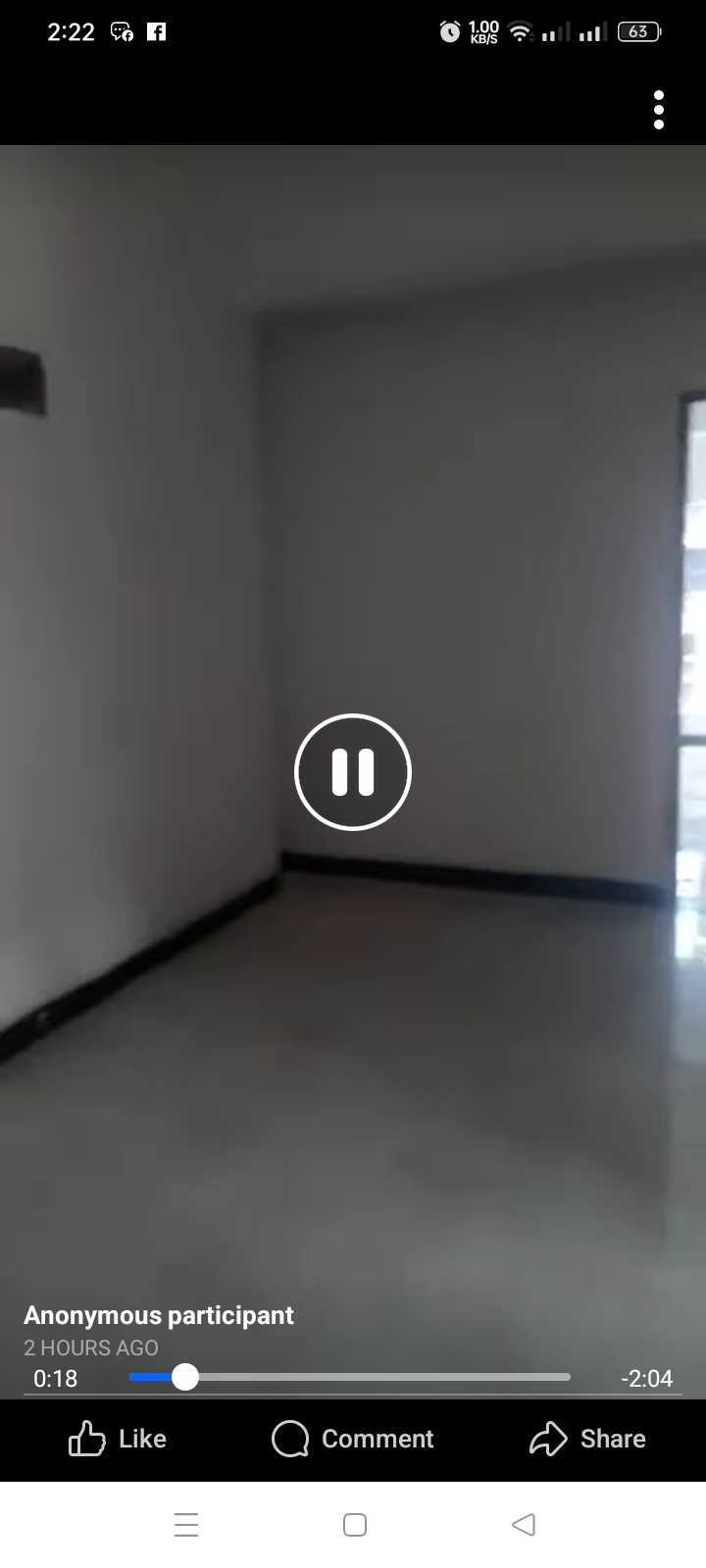Pause the playing video
Image resolution: width=706 pixels, height=1568 pixels.
point(353,772)
